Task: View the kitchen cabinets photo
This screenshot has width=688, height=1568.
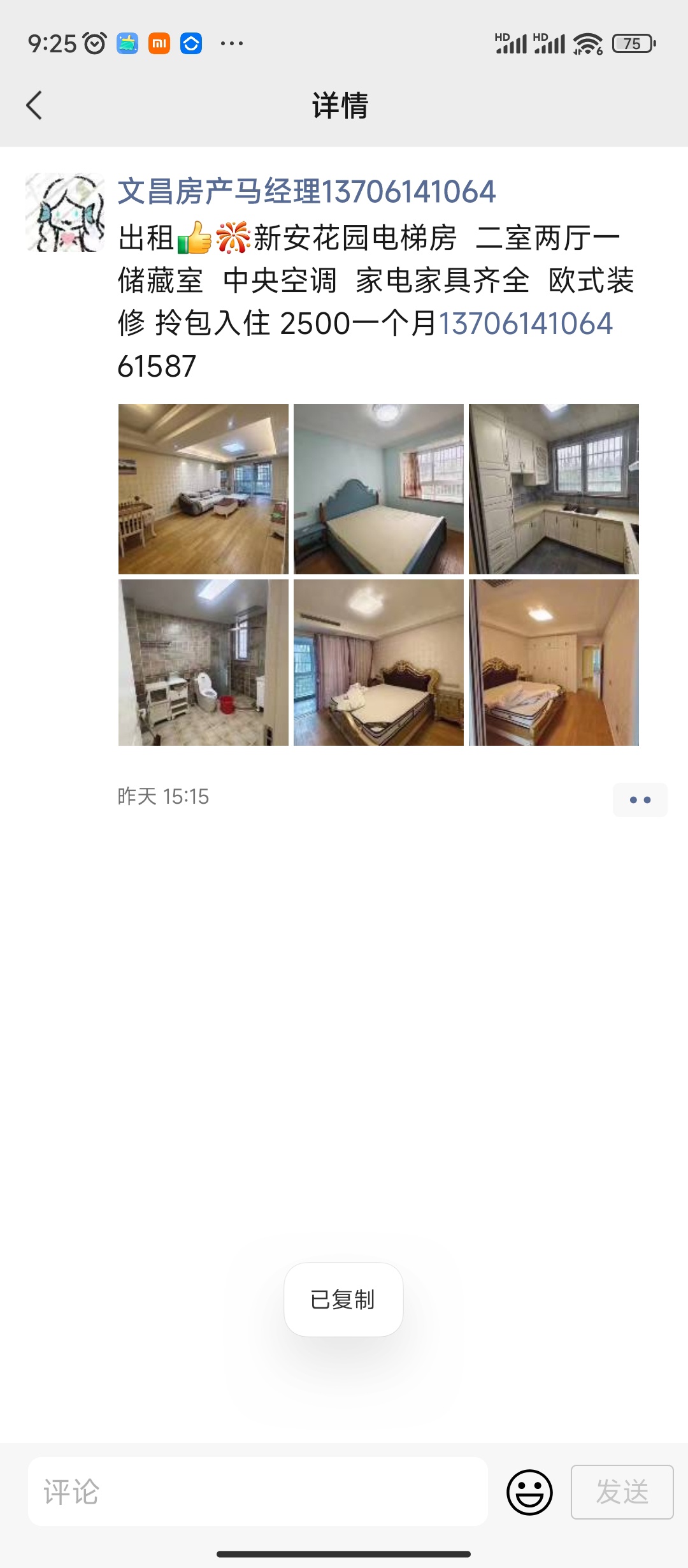Action: click(554, 489)
